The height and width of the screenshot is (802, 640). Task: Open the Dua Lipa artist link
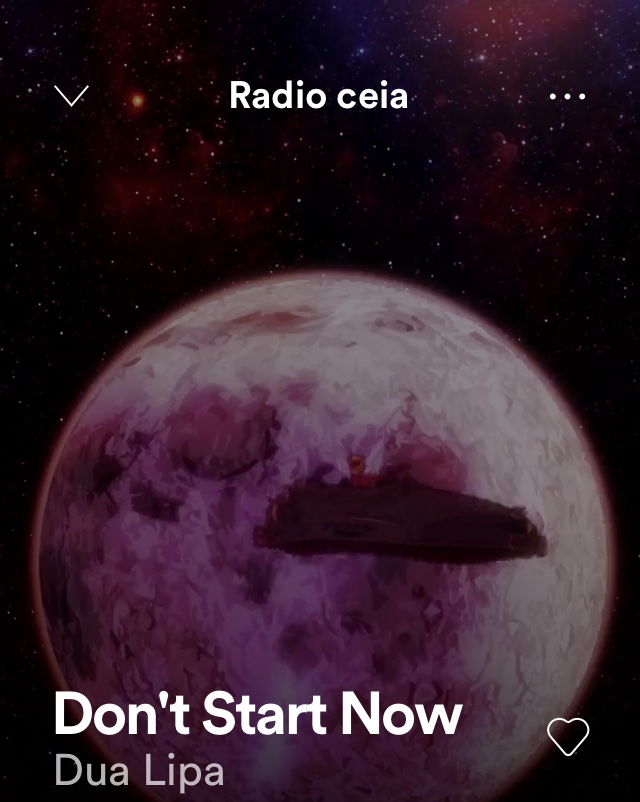coord(139,771)
